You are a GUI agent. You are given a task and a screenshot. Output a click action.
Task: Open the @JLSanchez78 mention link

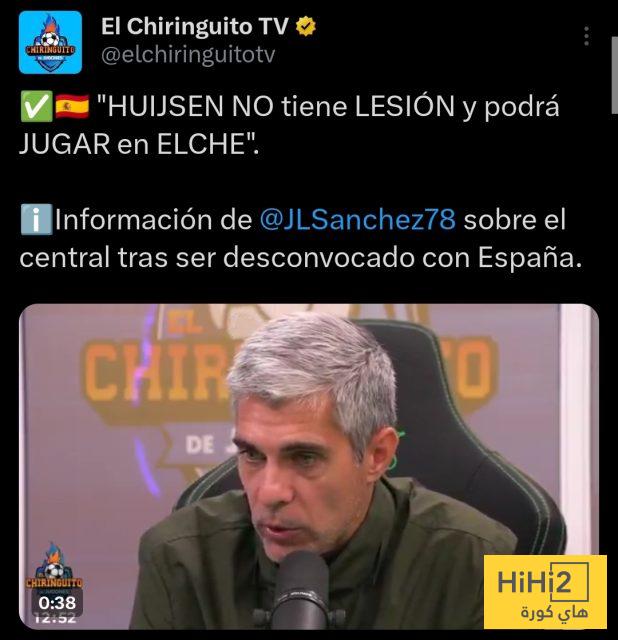(x=357, y=219)
